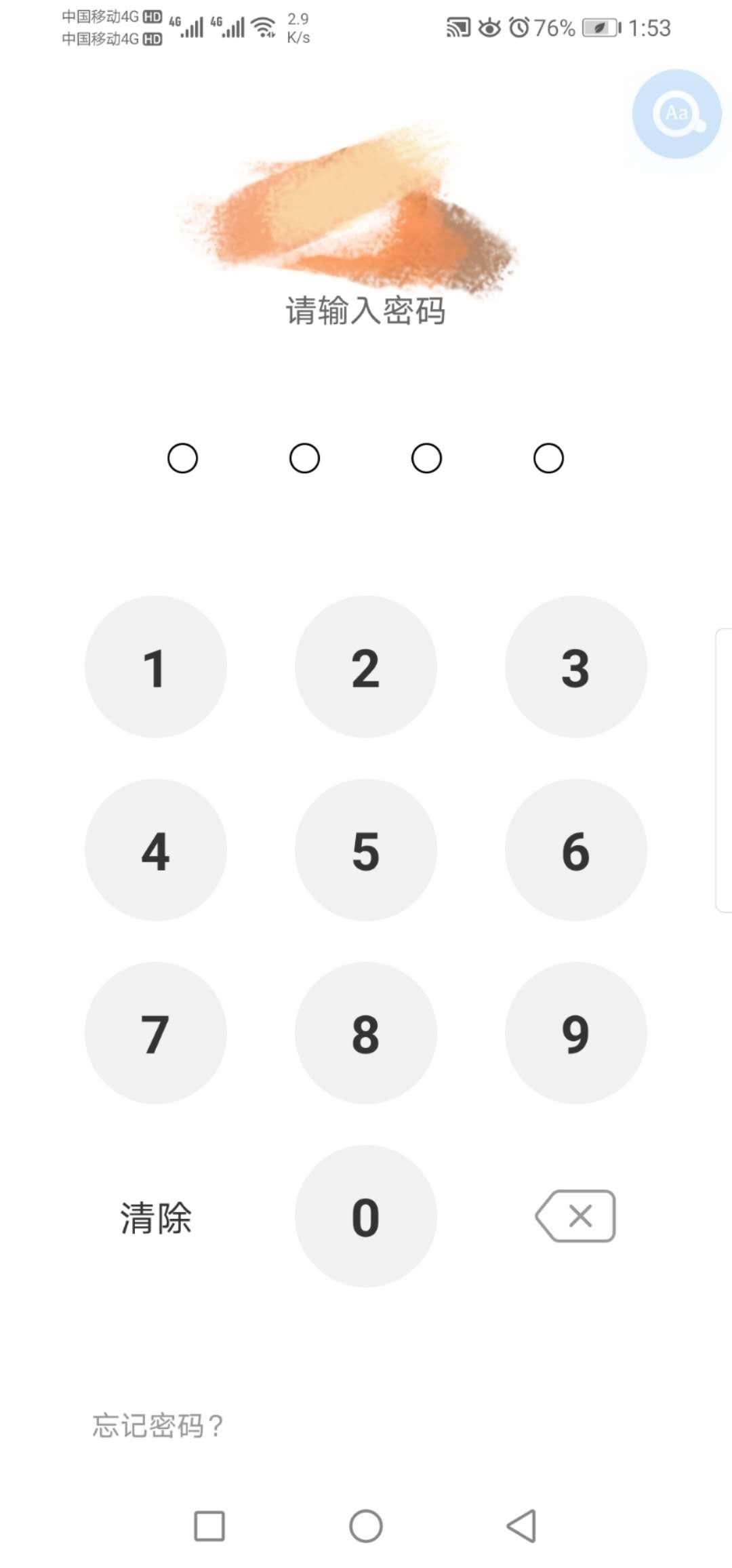Image resolution: width=732 pixels, height=1568 pixels.
Task: Clear all entered digits with 清除
Action: pos(156,1218)
